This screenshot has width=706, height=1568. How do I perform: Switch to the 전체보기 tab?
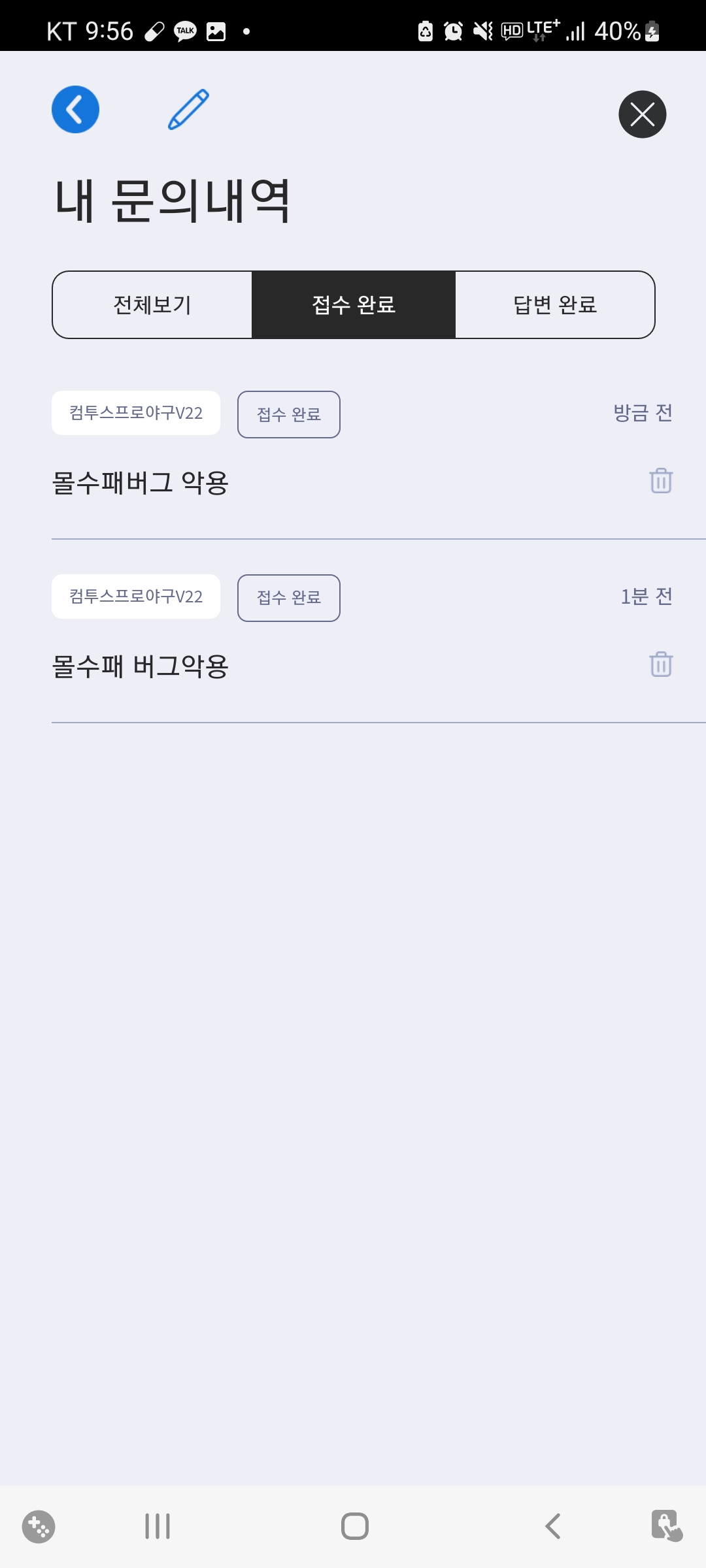point(152,305)
